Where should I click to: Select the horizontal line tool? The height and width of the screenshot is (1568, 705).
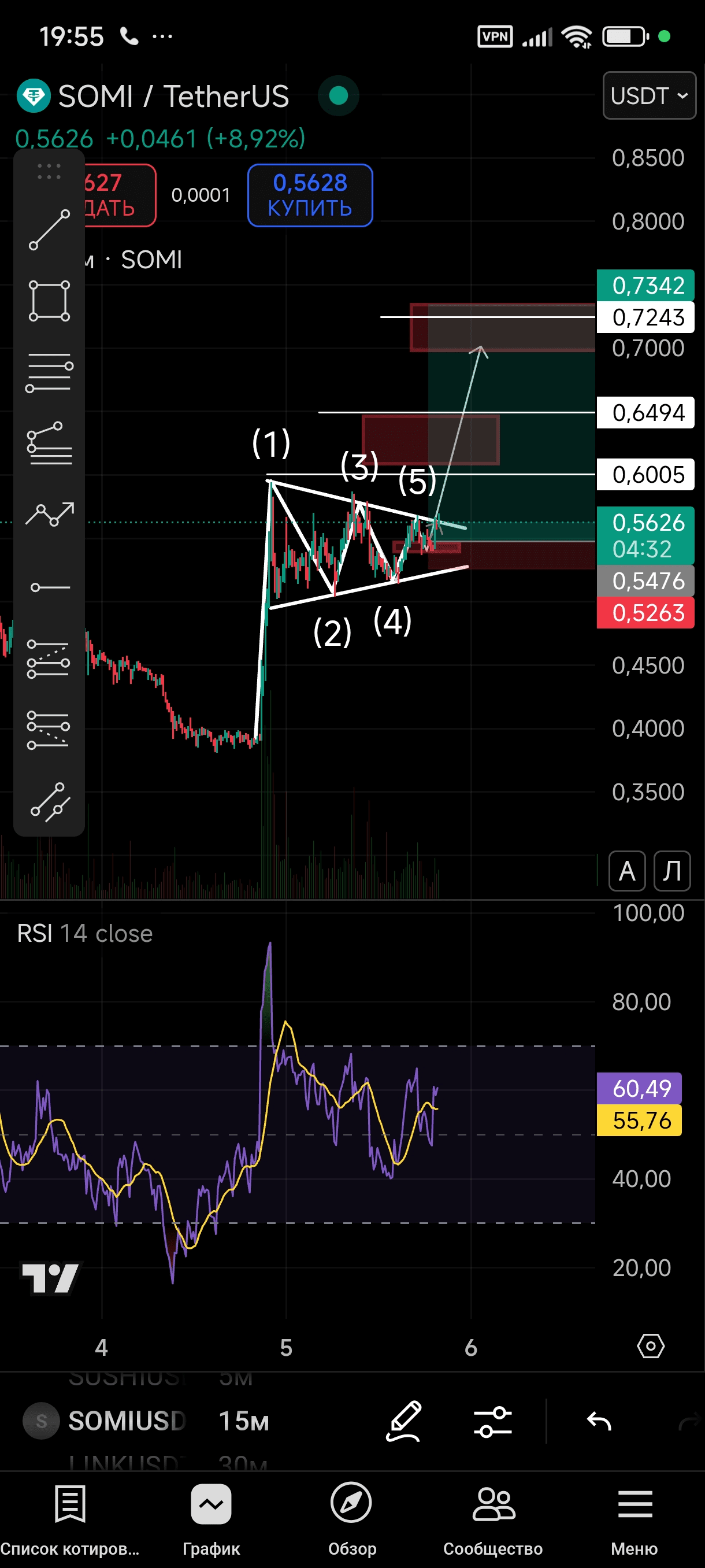coord(49,587)
